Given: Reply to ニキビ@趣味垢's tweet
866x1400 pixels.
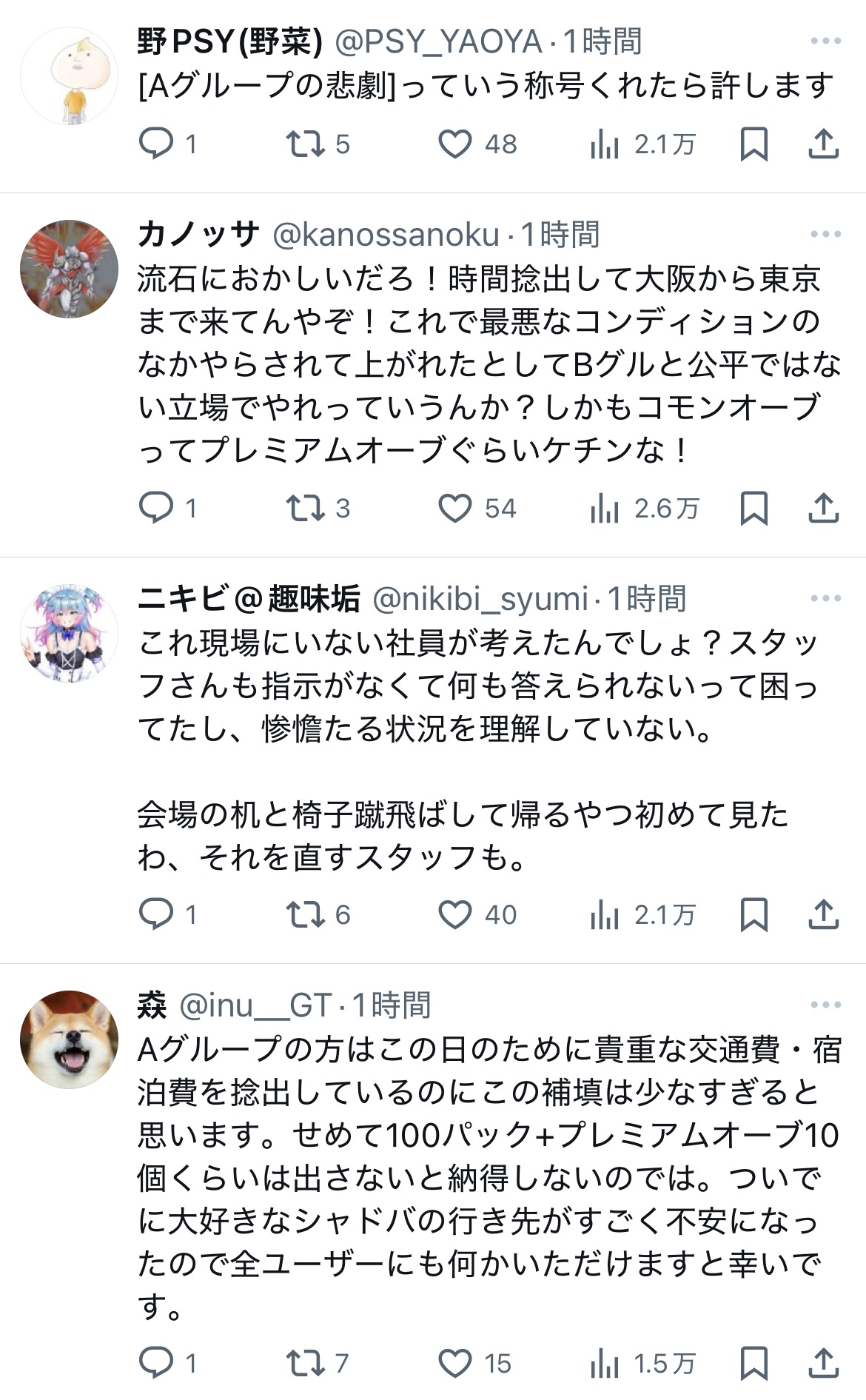Looking at the screenshot, I should pos(156,914).
